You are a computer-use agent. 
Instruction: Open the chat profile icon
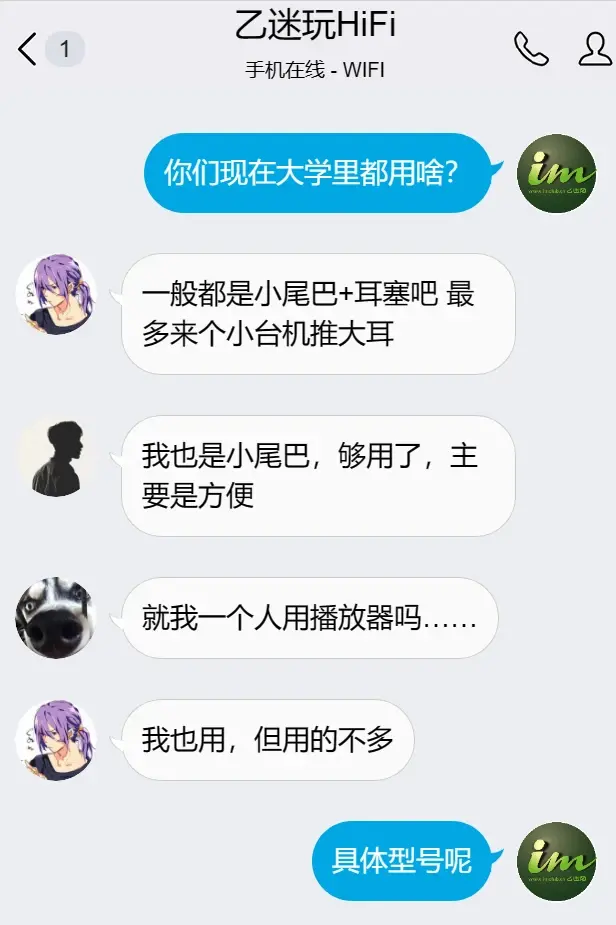pyautogui.click(x=595, y=48)
